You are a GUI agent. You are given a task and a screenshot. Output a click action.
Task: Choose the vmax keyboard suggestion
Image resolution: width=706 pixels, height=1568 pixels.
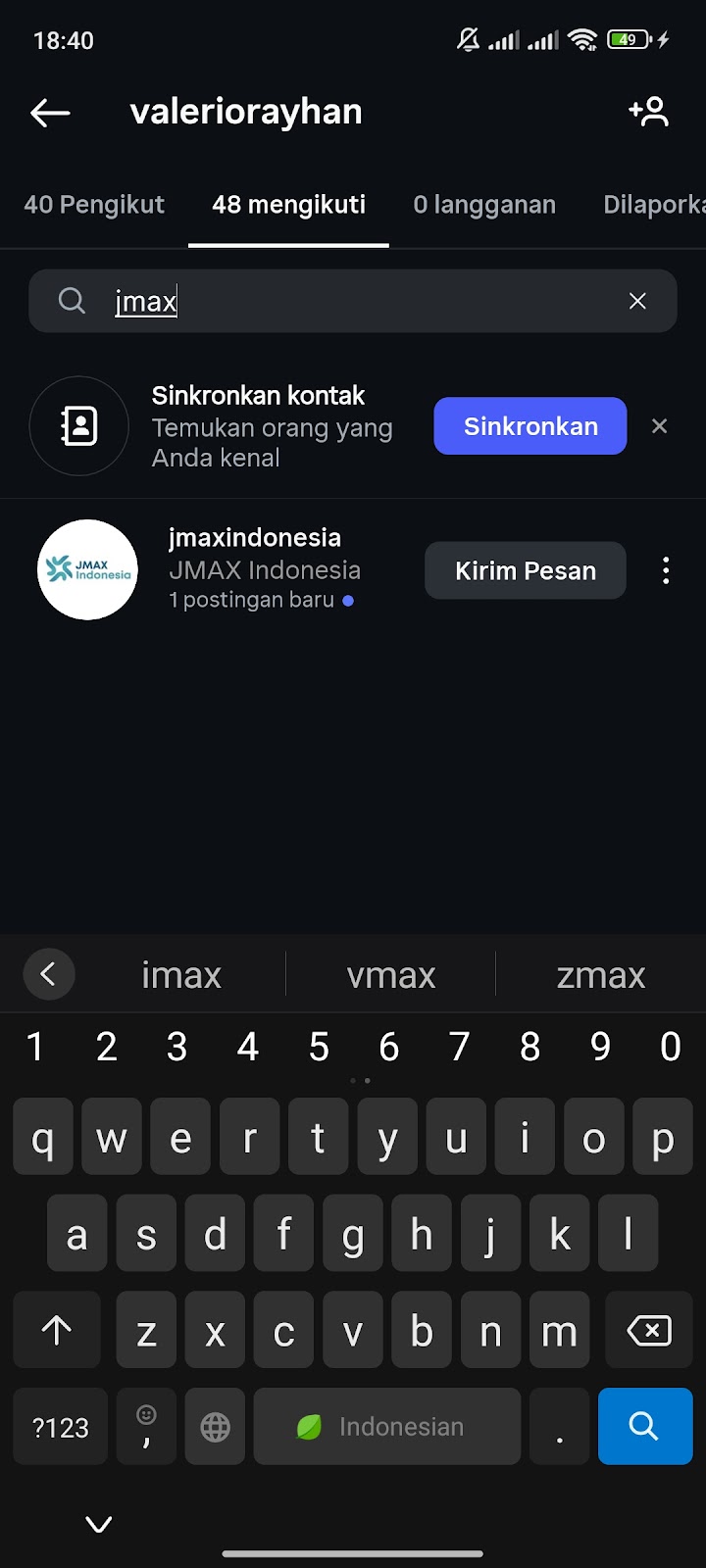click(x=391, y=975)
